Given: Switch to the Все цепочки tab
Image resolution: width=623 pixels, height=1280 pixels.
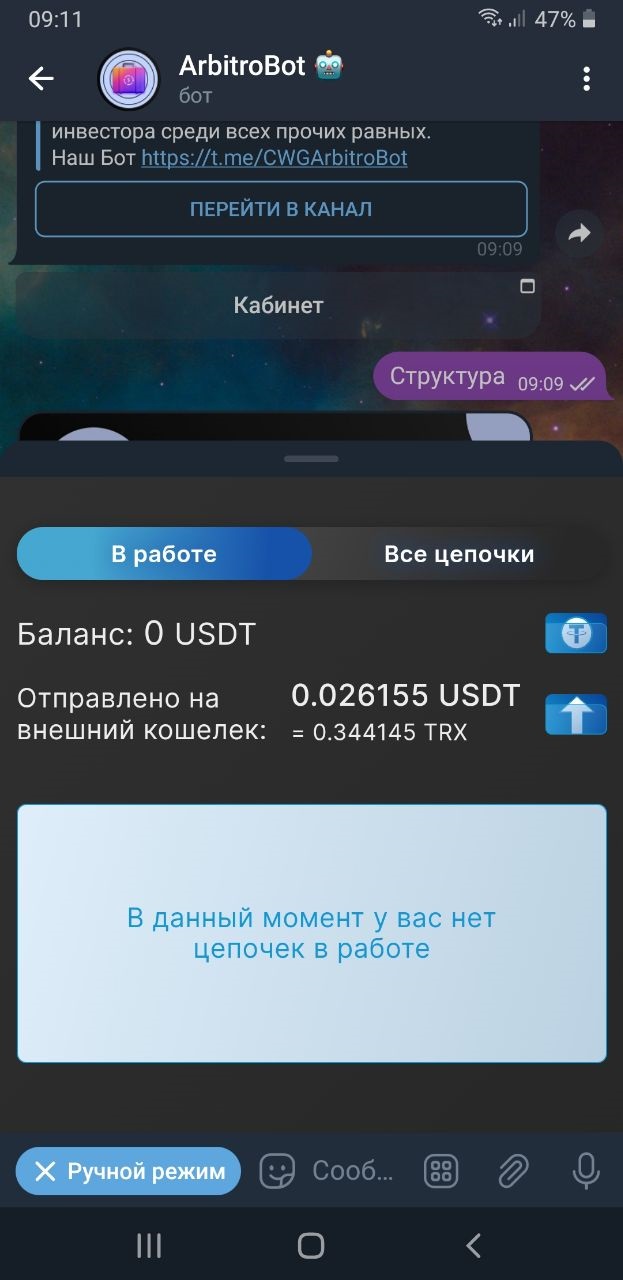Looking at the screenshot, I should [x=459, y=554].
